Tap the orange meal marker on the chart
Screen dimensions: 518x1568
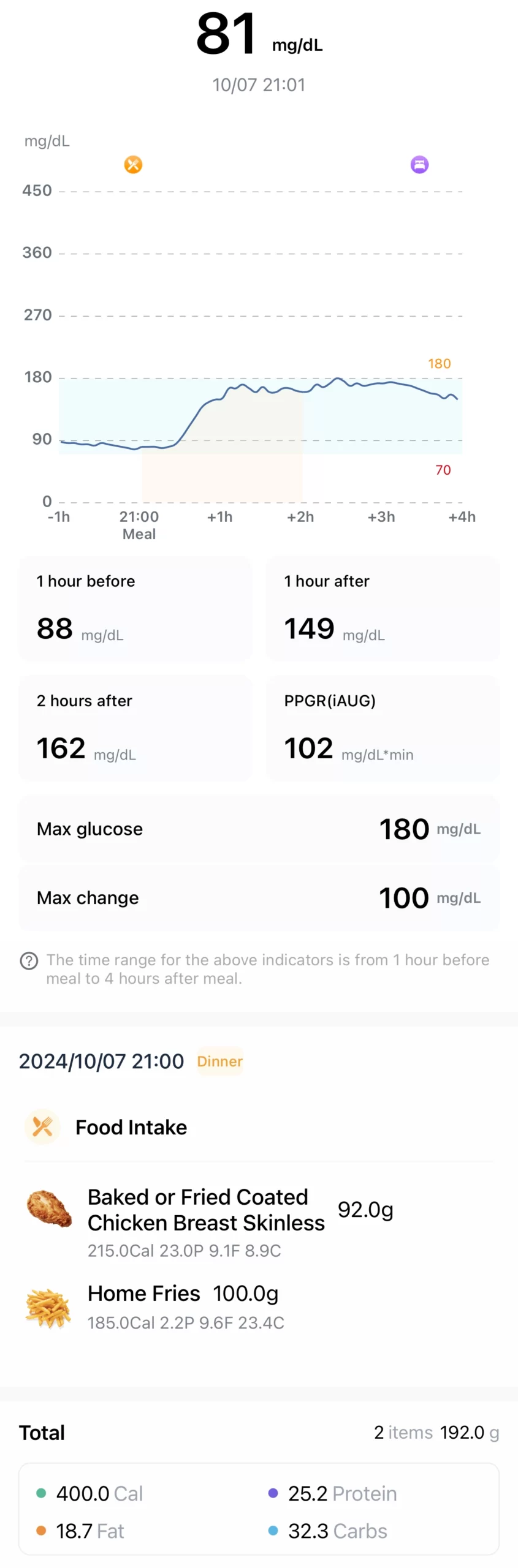coord(133,164)
